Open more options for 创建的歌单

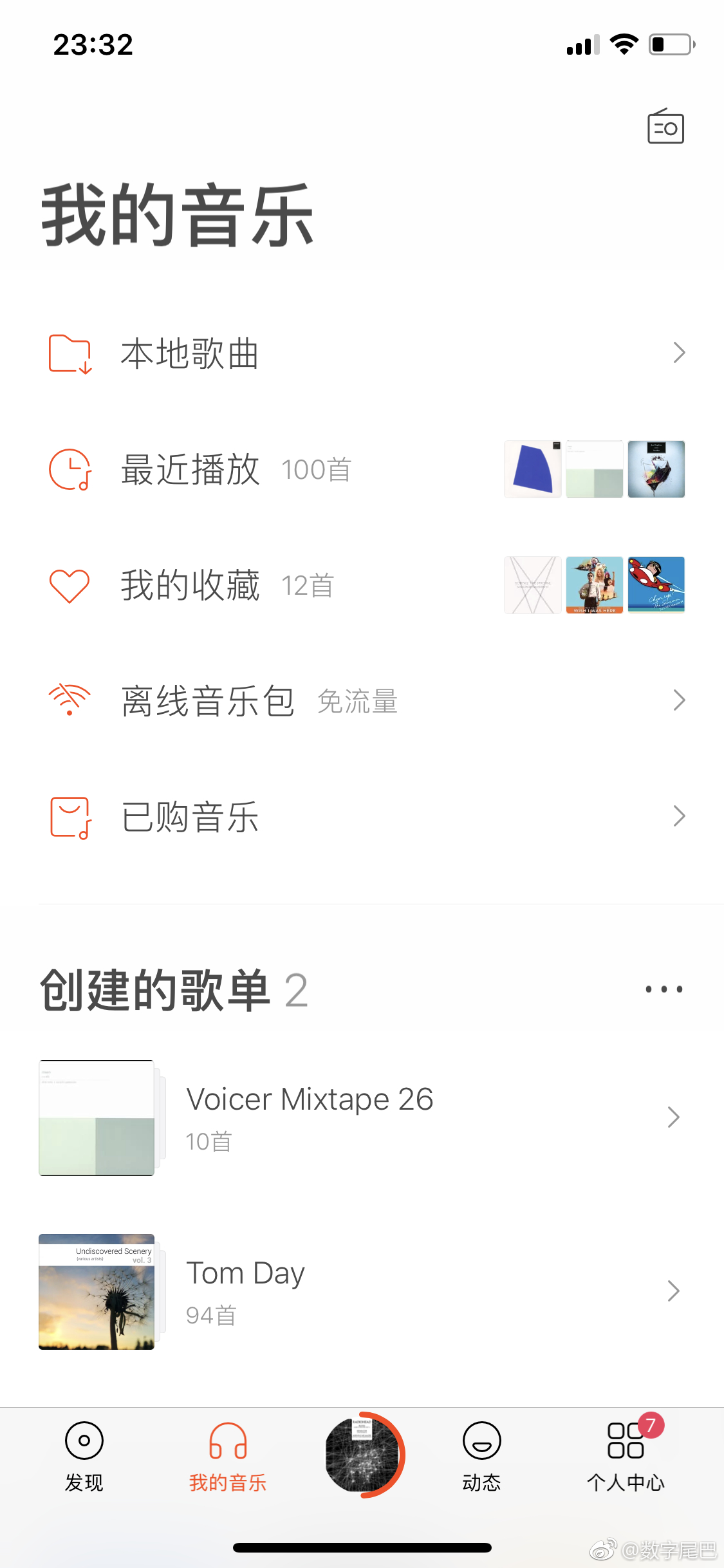point(664,989)
